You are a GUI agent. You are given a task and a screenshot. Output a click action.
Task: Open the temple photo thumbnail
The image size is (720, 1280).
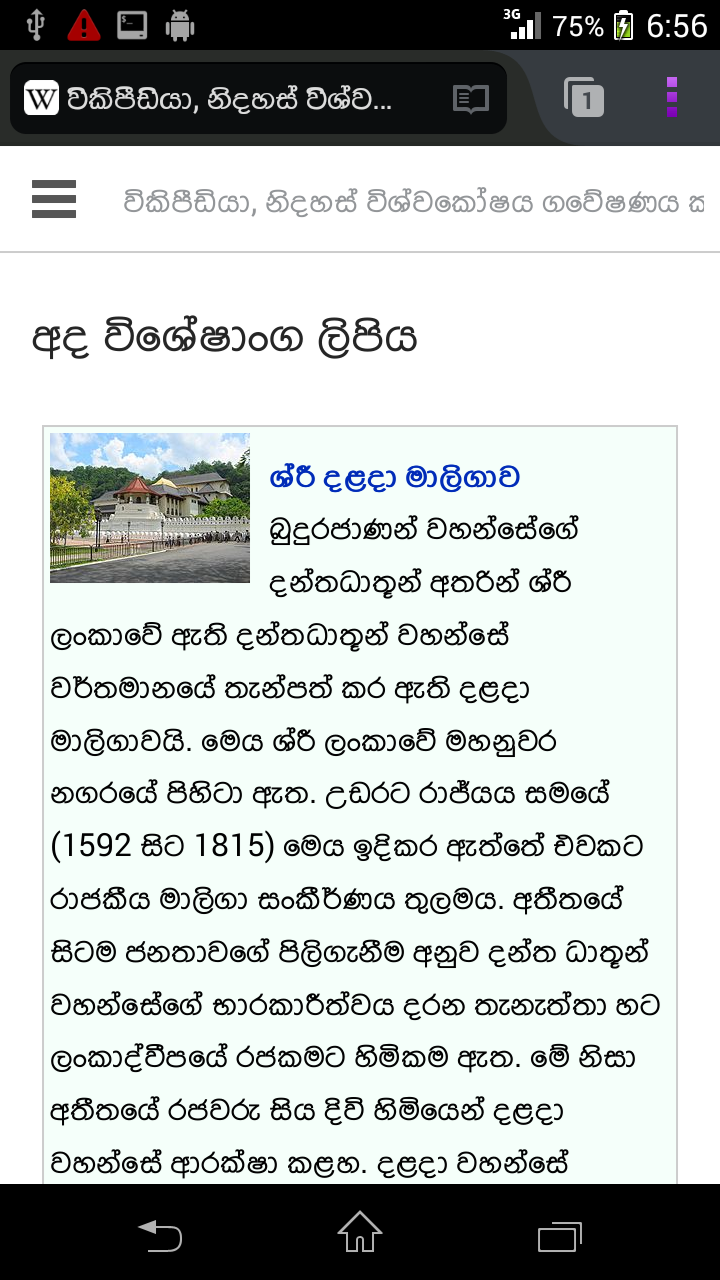[x=150, y=508]
